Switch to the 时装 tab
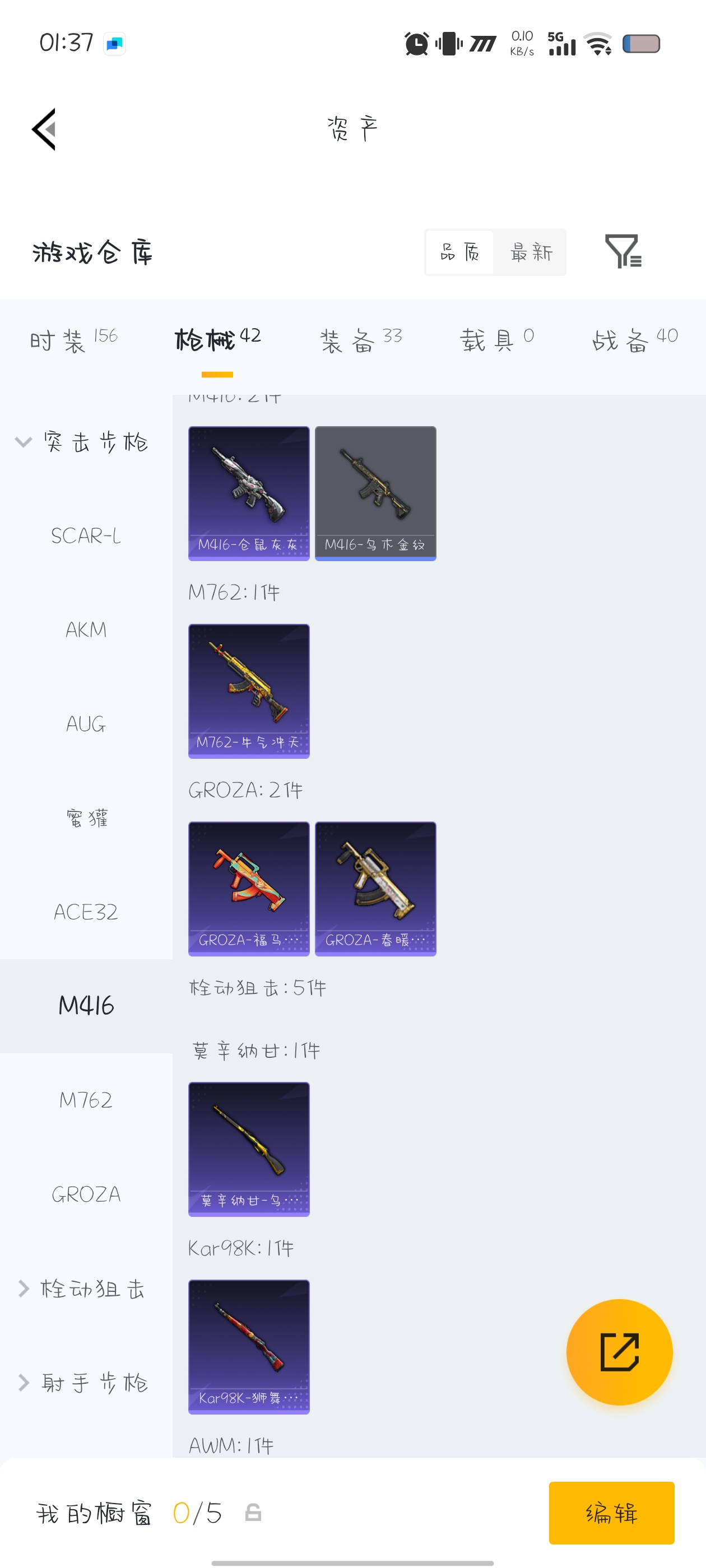Screen dimensions: 706x1568 (x=74, y=340)
